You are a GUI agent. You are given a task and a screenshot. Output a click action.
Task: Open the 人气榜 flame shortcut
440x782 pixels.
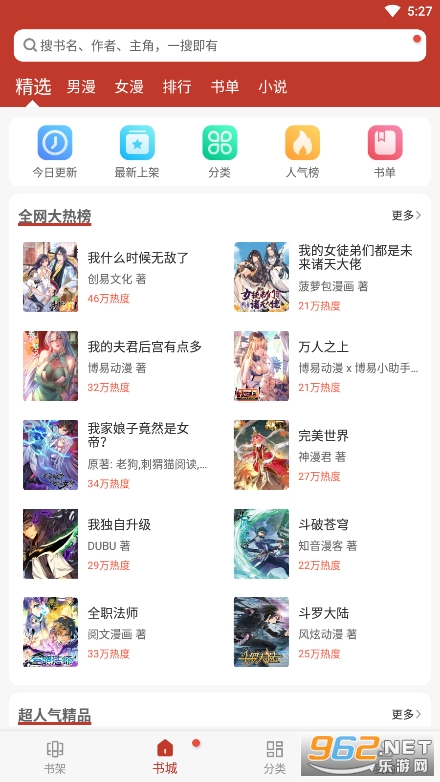click(302, 152)
